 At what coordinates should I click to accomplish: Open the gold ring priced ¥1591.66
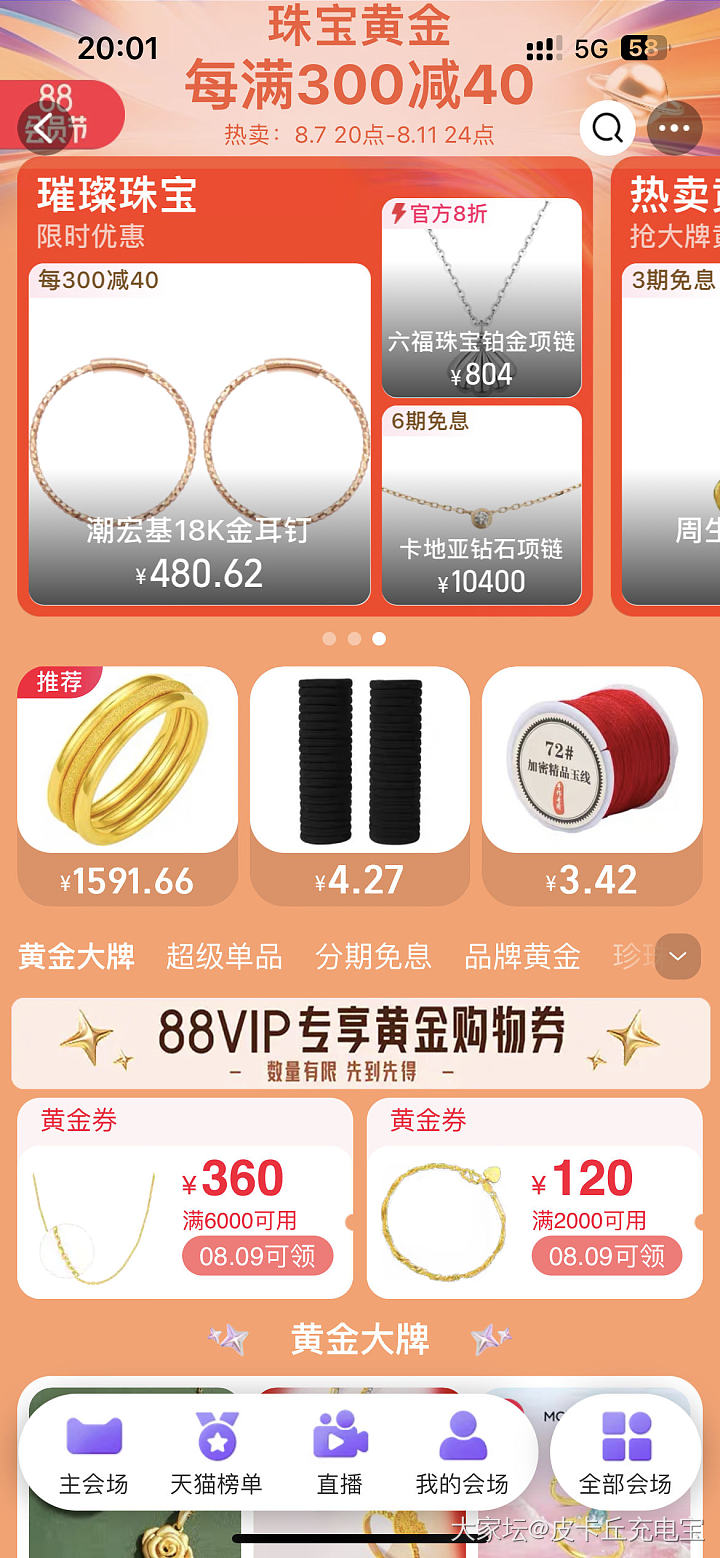[127, 785]
